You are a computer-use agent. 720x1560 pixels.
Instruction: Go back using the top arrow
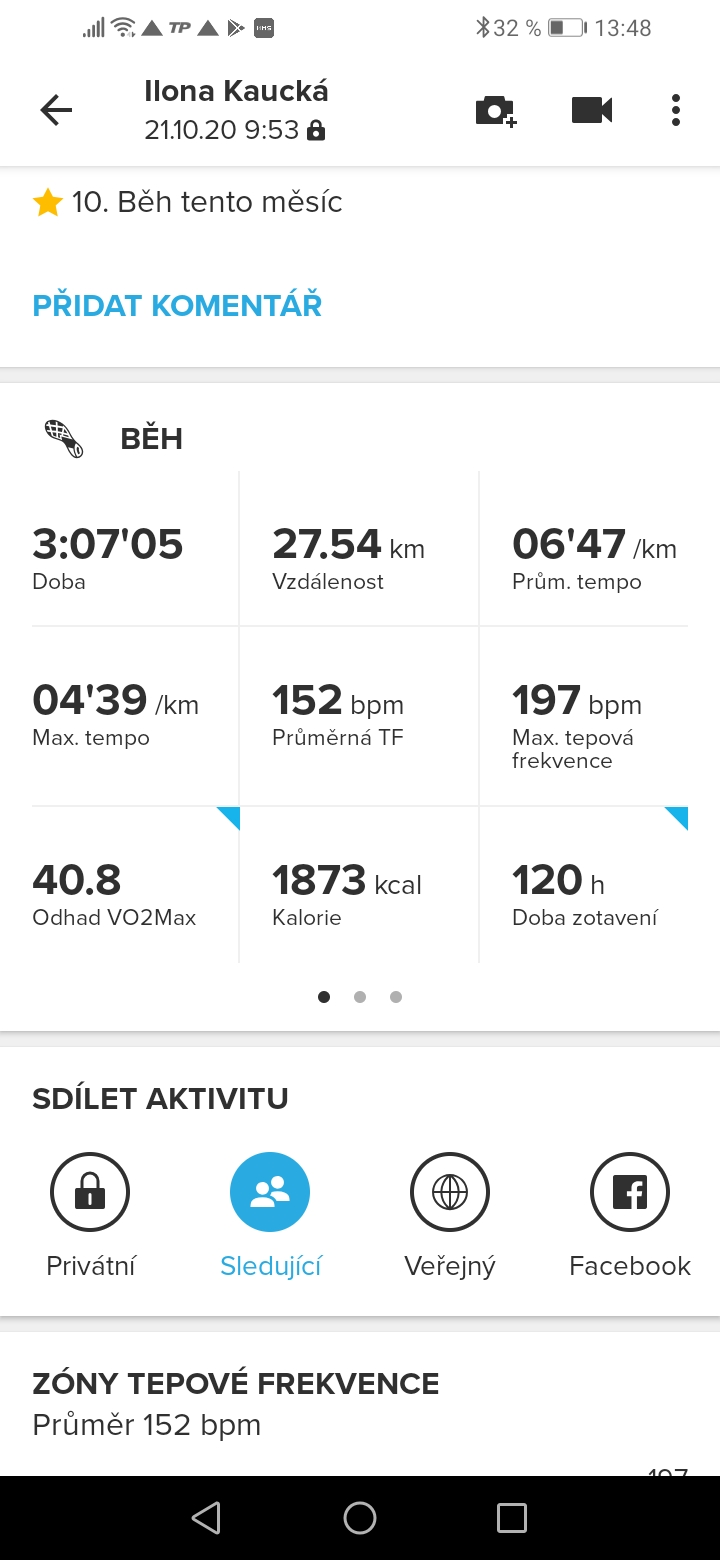point(56,110)
